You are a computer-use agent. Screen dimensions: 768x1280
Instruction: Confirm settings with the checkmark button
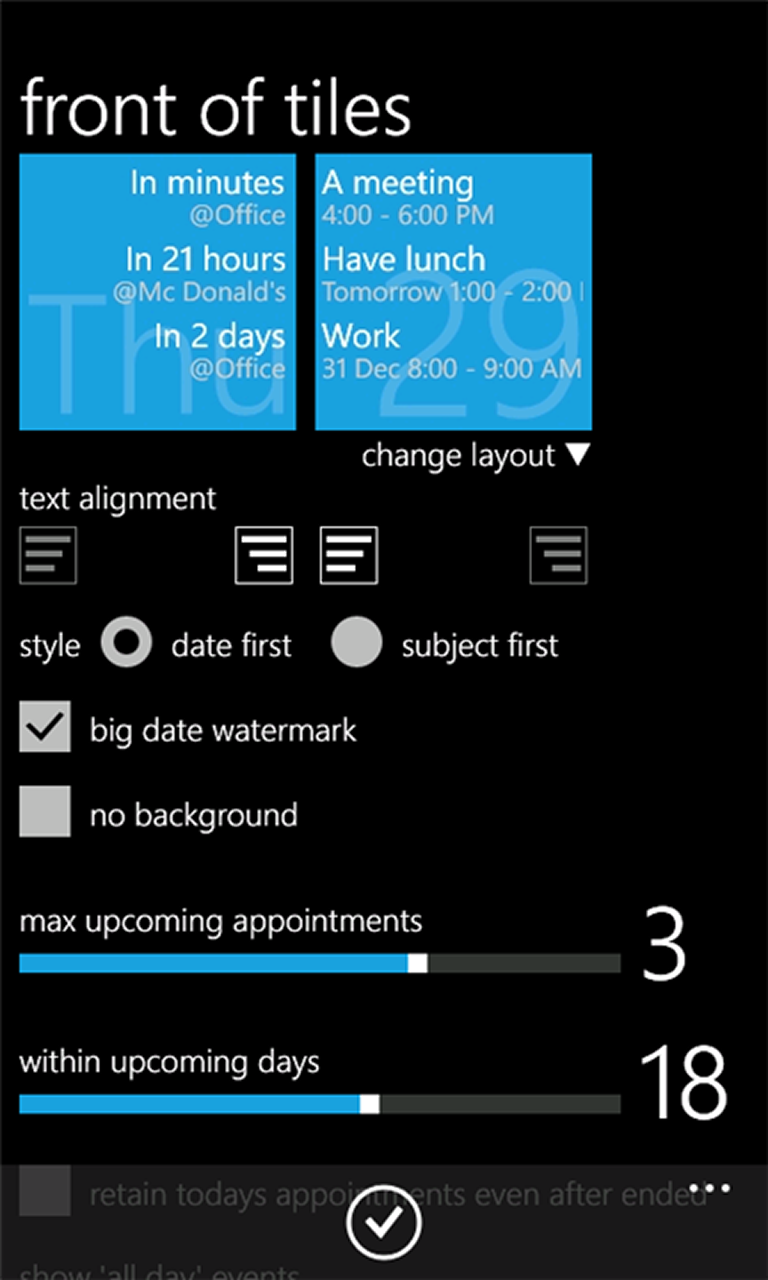384,1222
